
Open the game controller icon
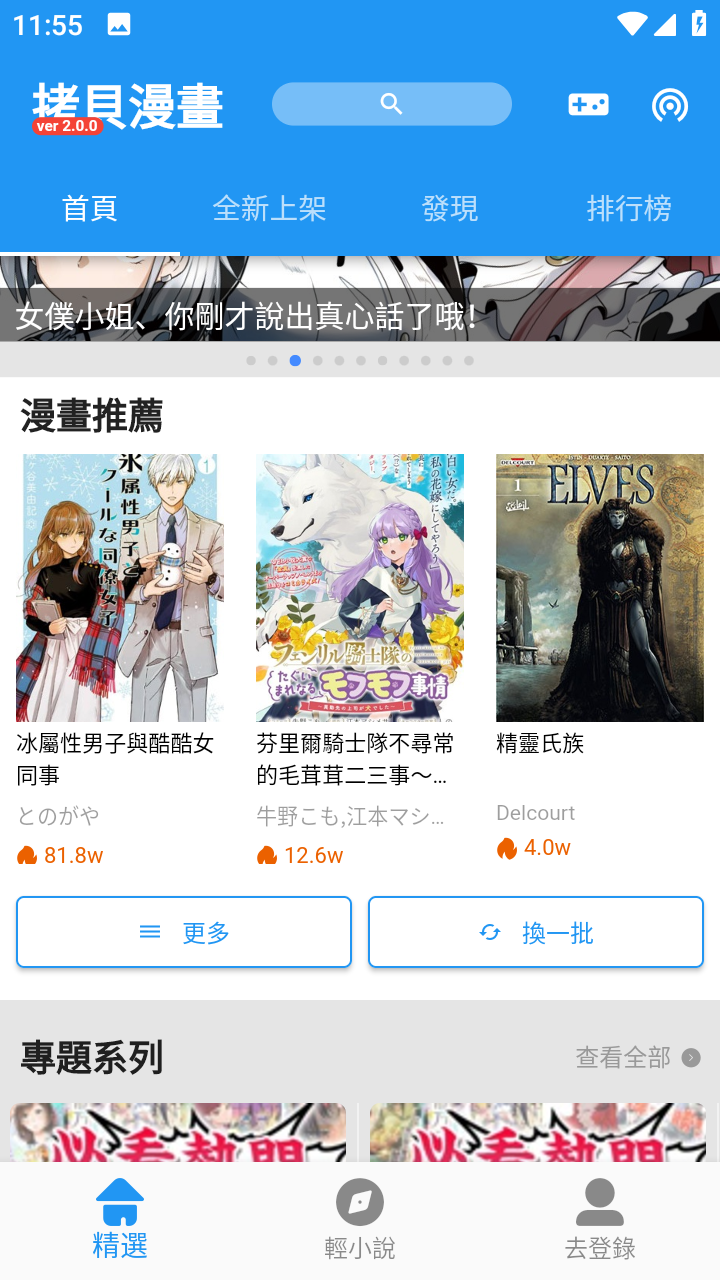(588, 104)
